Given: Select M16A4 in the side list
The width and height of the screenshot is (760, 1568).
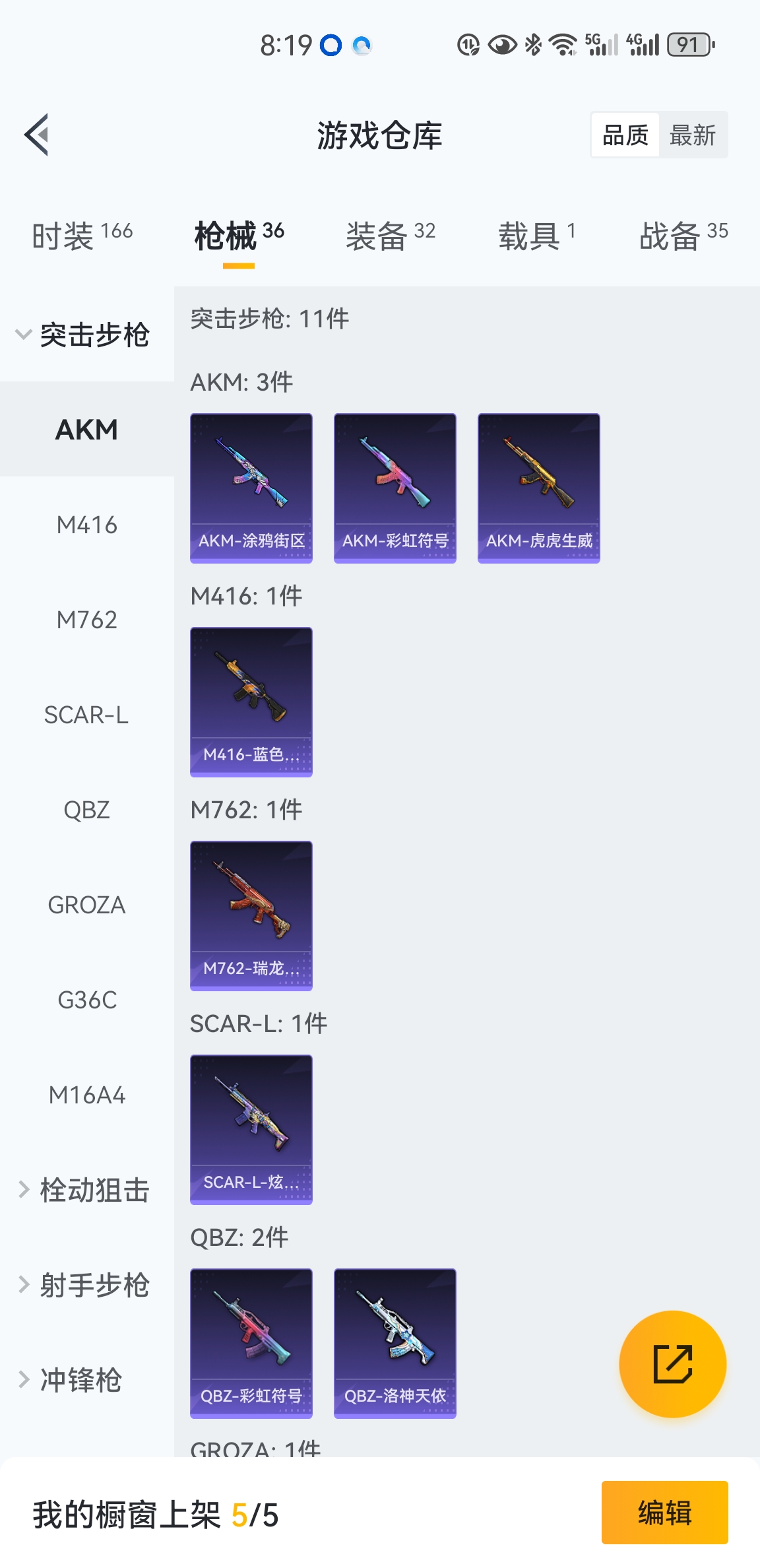Looking at the screenshot, I should tap(86, 1095).
